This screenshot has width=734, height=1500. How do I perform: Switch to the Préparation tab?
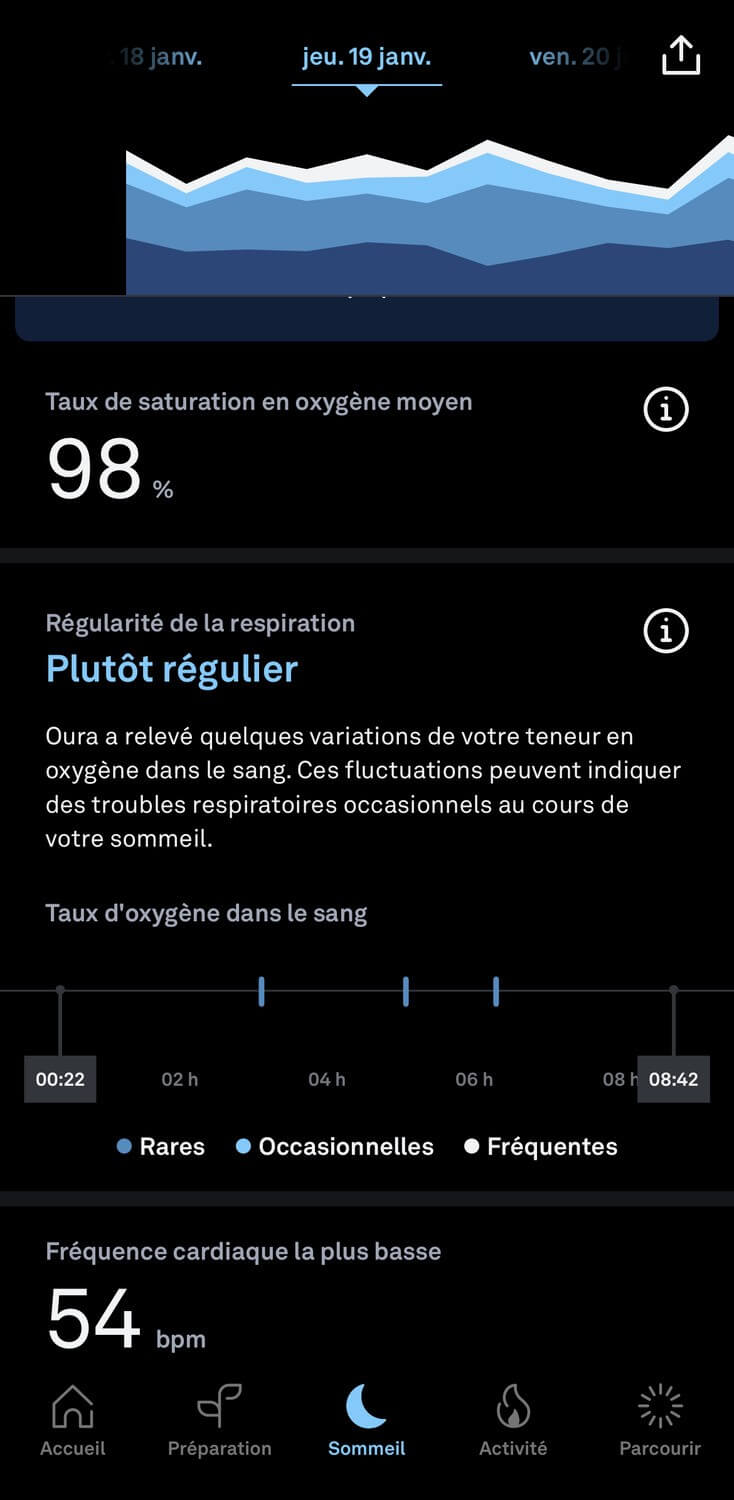coord(219,1420)
